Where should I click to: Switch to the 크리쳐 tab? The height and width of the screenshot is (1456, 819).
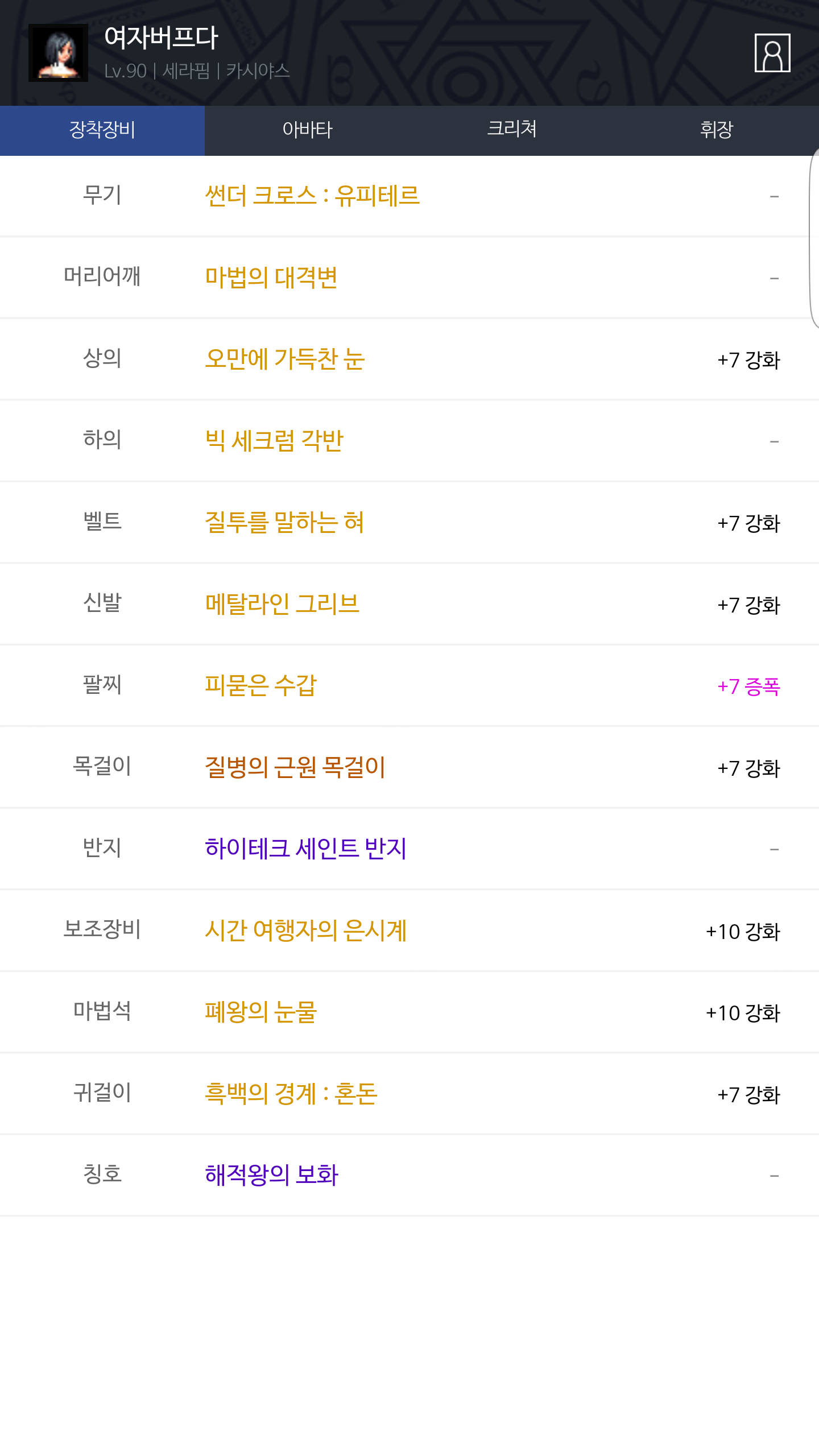(512, 130)
